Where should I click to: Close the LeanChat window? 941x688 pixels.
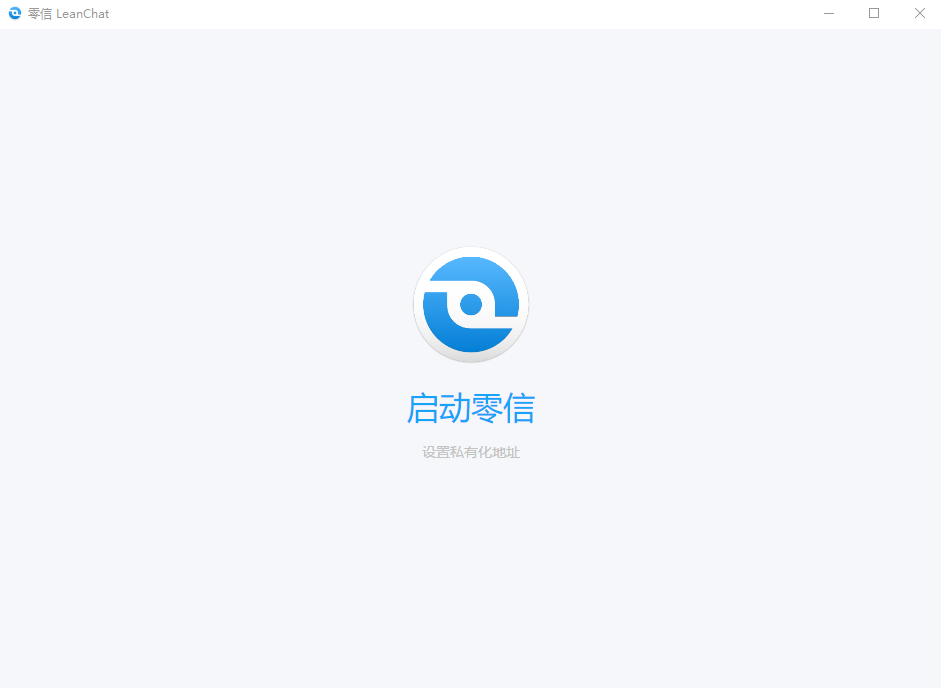coord(919,14)
